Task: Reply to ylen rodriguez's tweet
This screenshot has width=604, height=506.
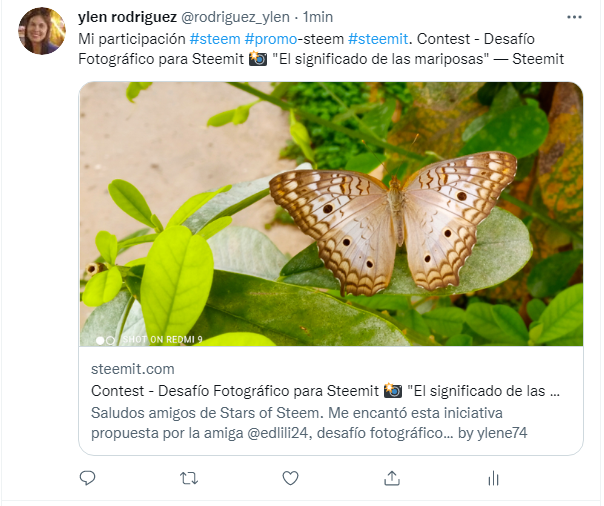Action: click(x=87, y=478)
